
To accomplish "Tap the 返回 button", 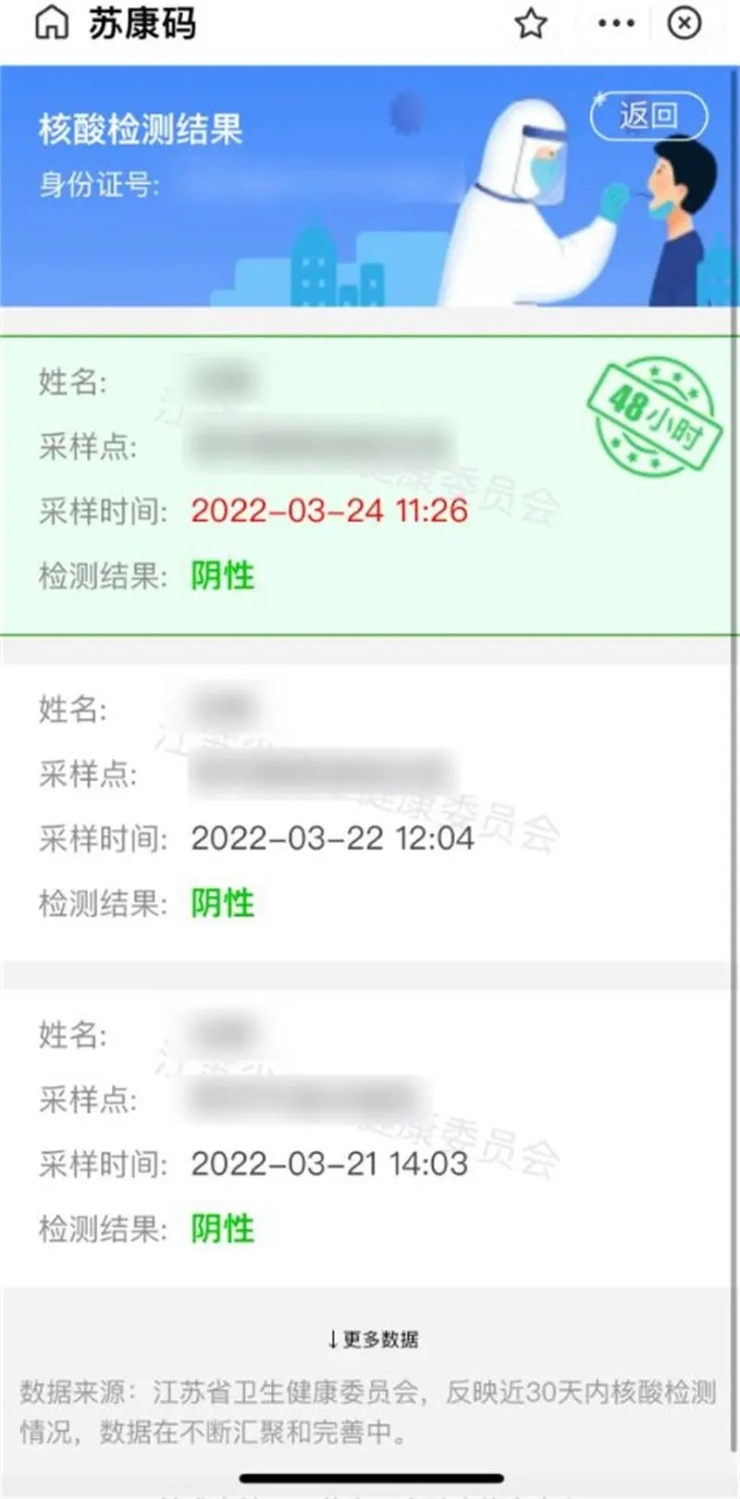I will pyautogui.click(x=648, y=117).
